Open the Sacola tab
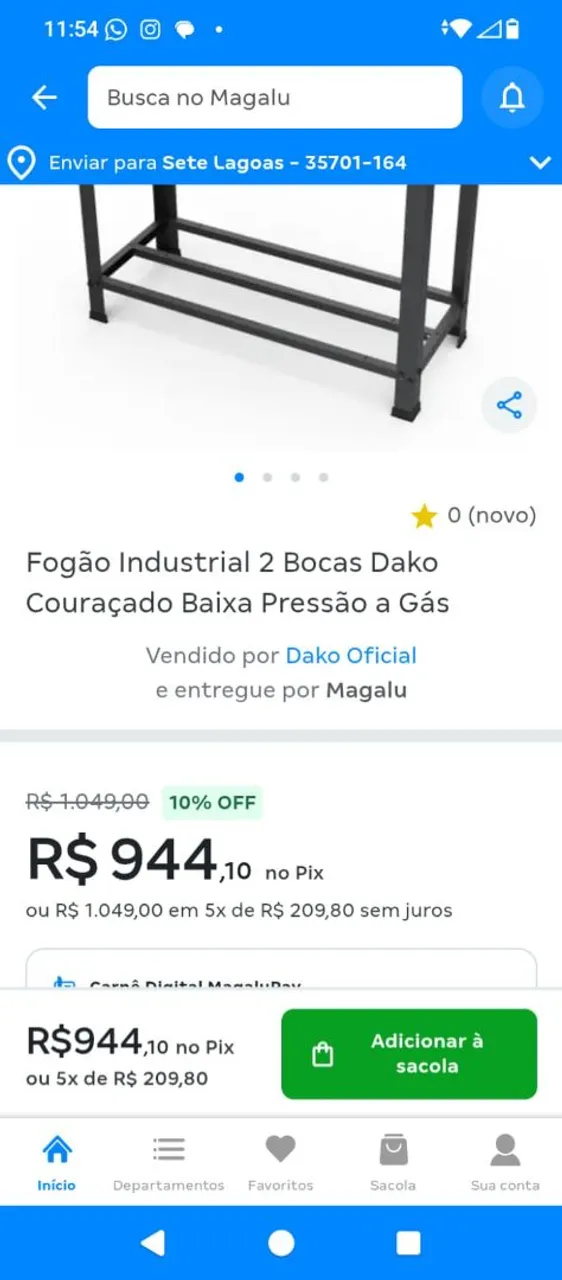 [x=393, y=1163]
